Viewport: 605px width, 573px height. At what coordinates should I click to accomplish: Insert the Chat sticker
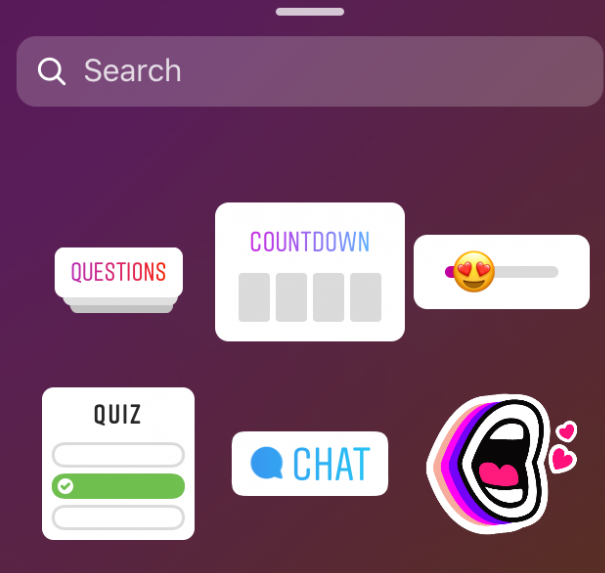coord(310,464)
